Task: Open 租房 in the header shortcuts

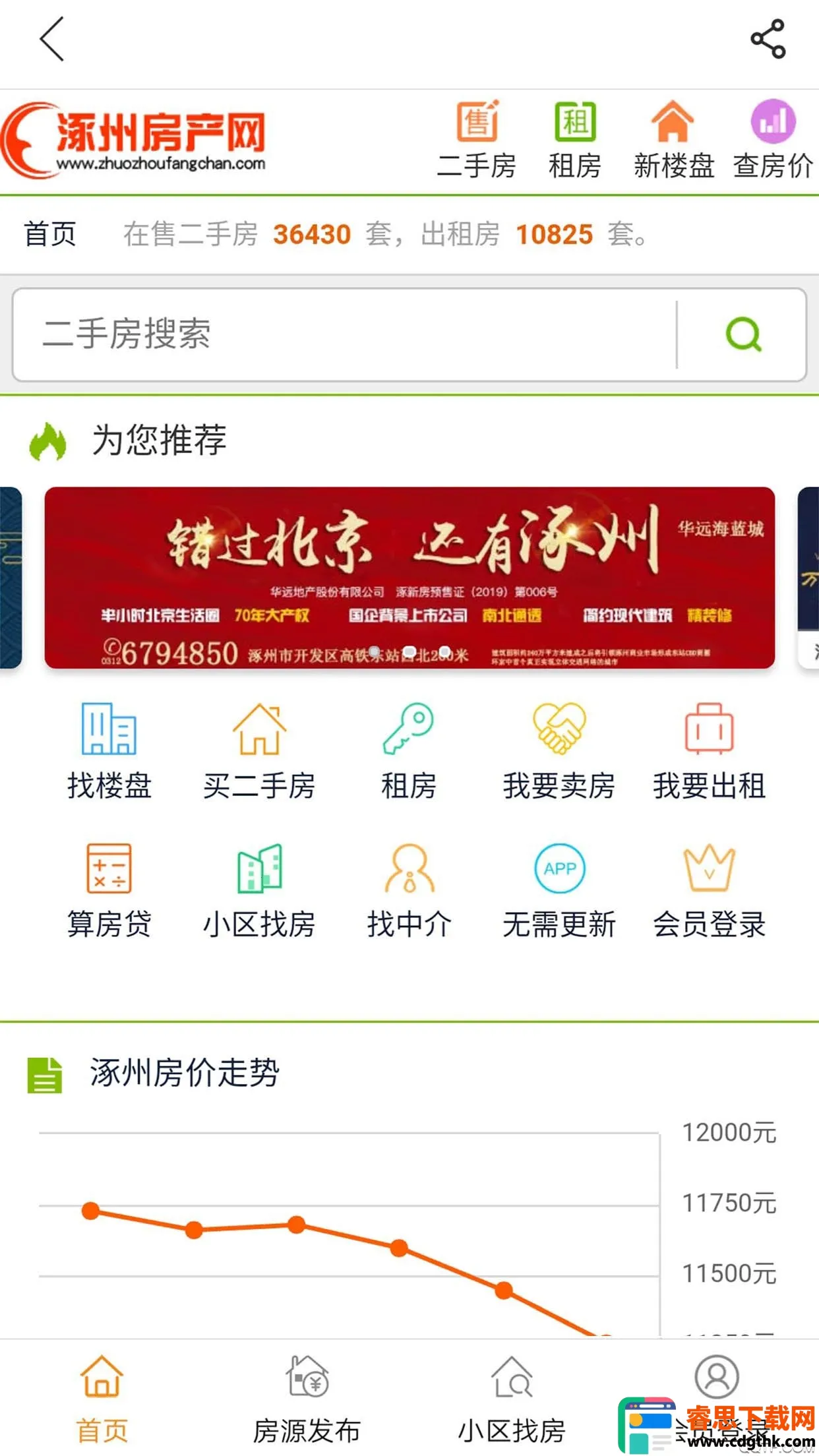Action: point(575,140)
